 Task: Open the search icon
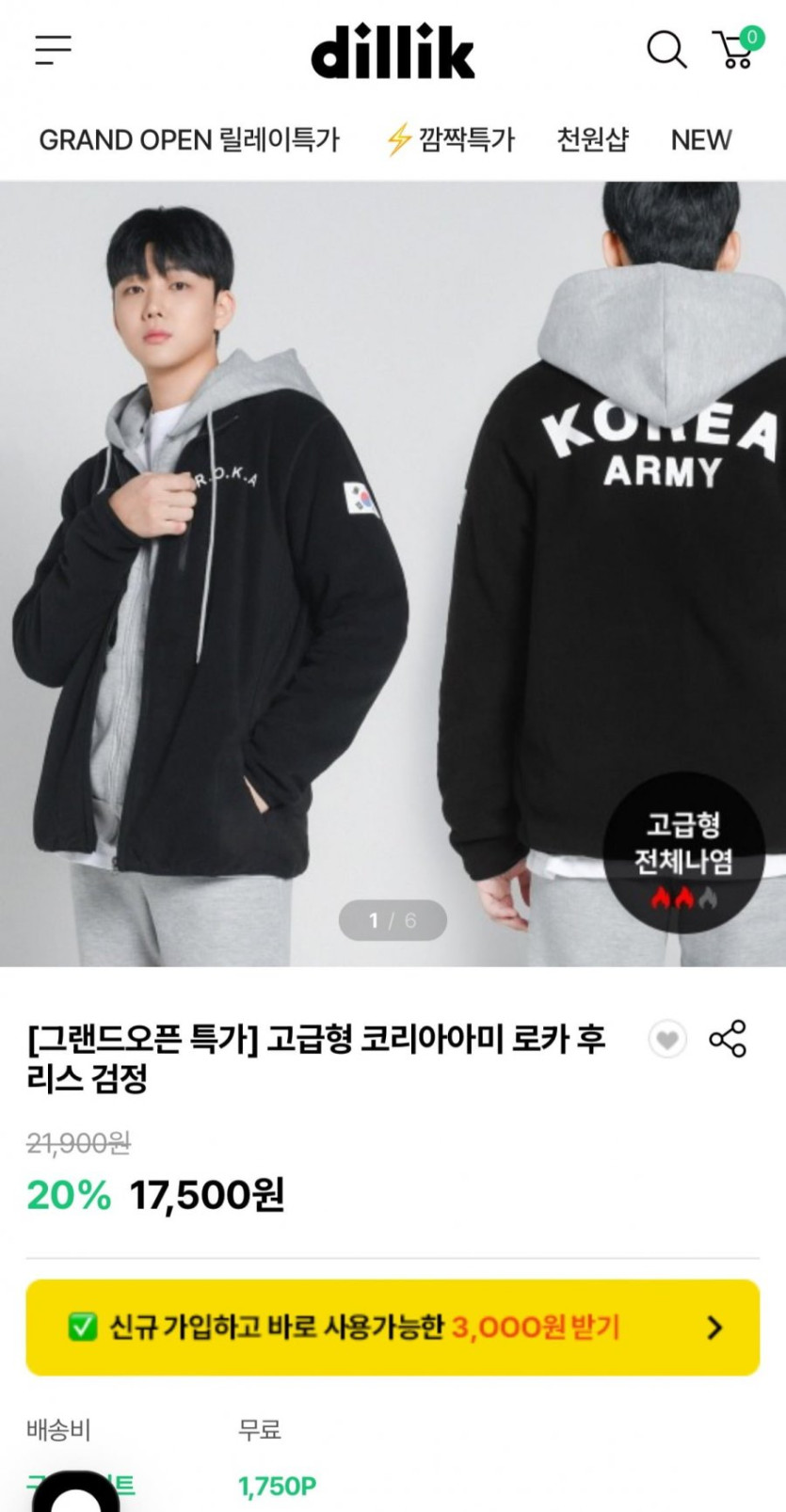(666, 50)
